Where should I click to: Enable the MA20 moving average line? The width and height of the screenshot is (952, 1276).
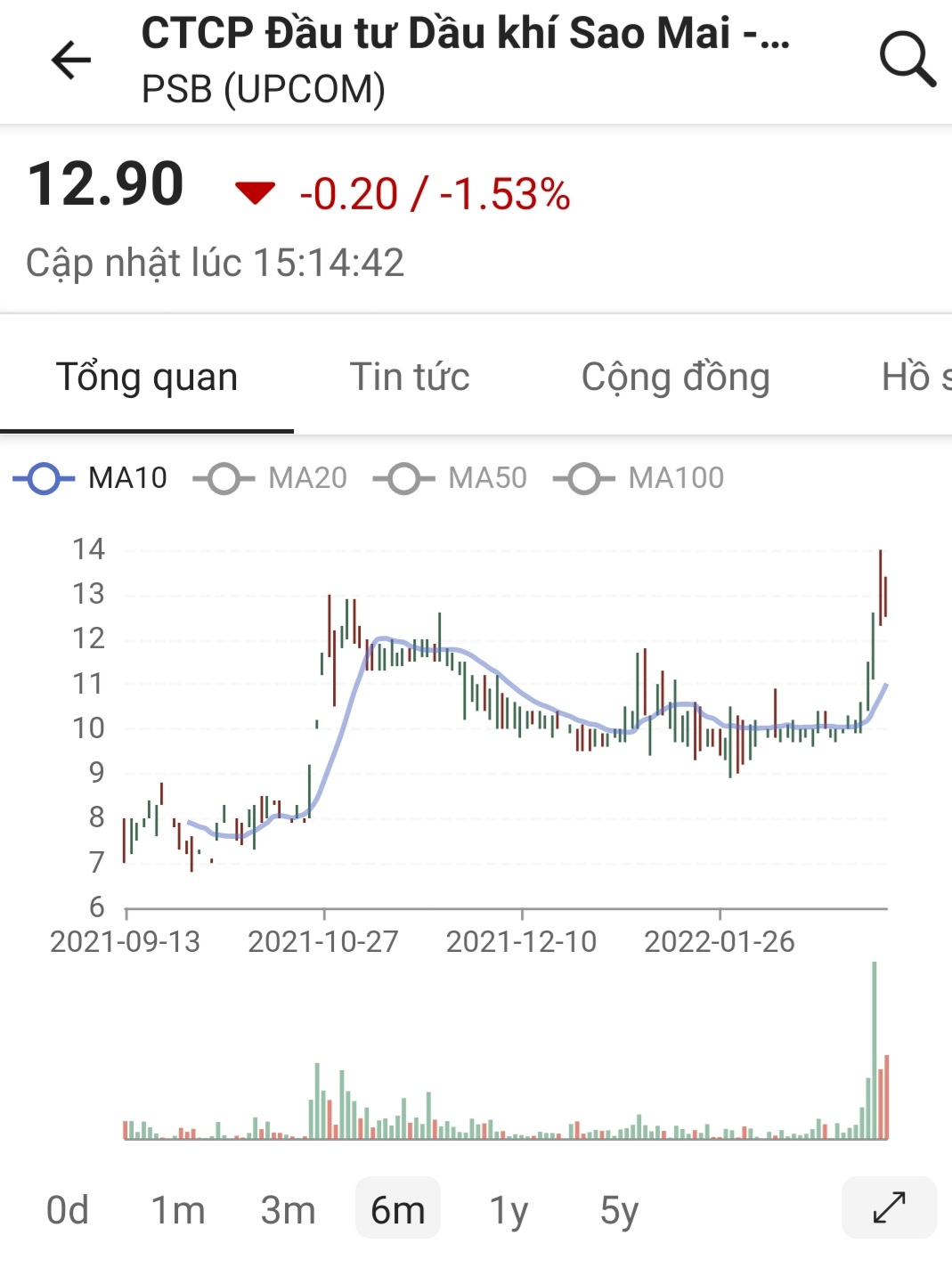(x=271, y=478)
